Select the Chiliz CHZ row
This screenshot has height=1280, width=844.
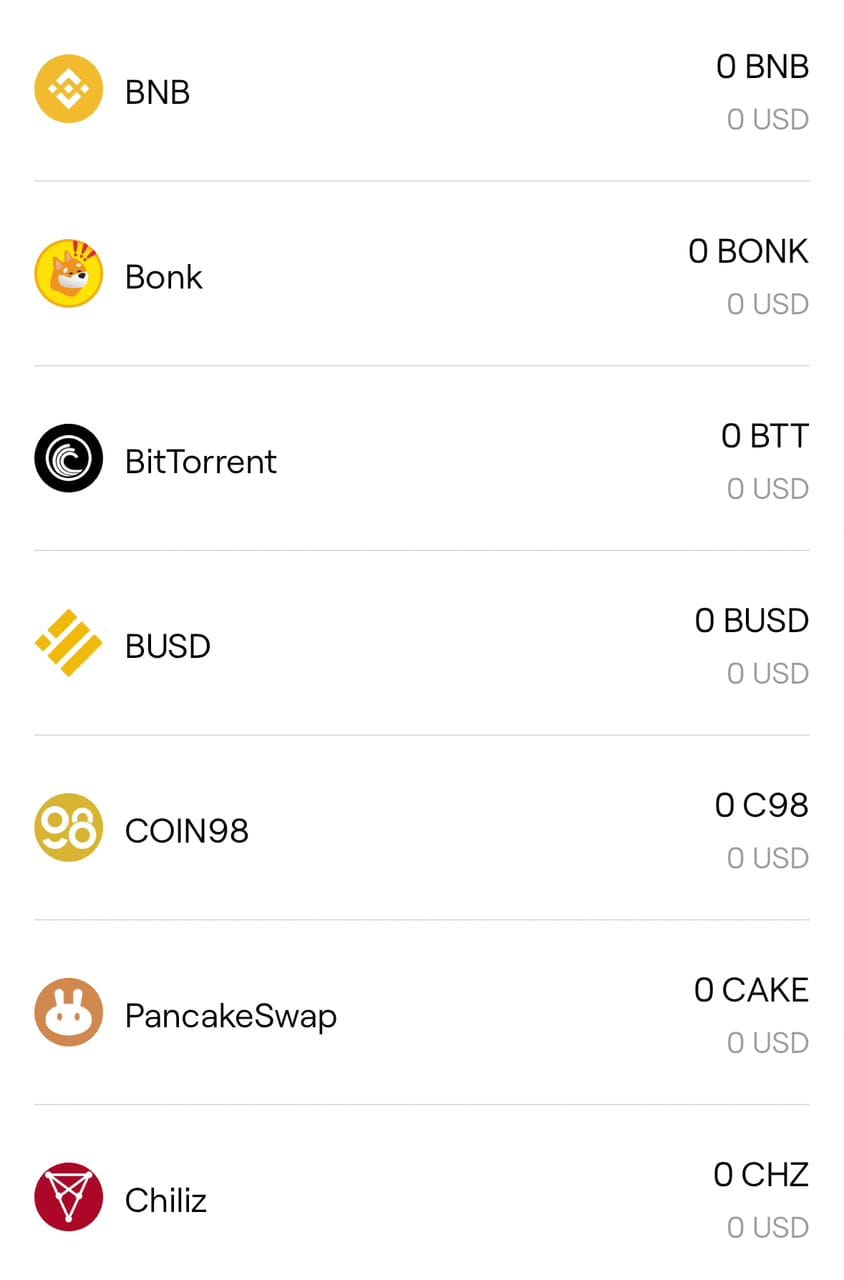click(x=420, y=1199)
